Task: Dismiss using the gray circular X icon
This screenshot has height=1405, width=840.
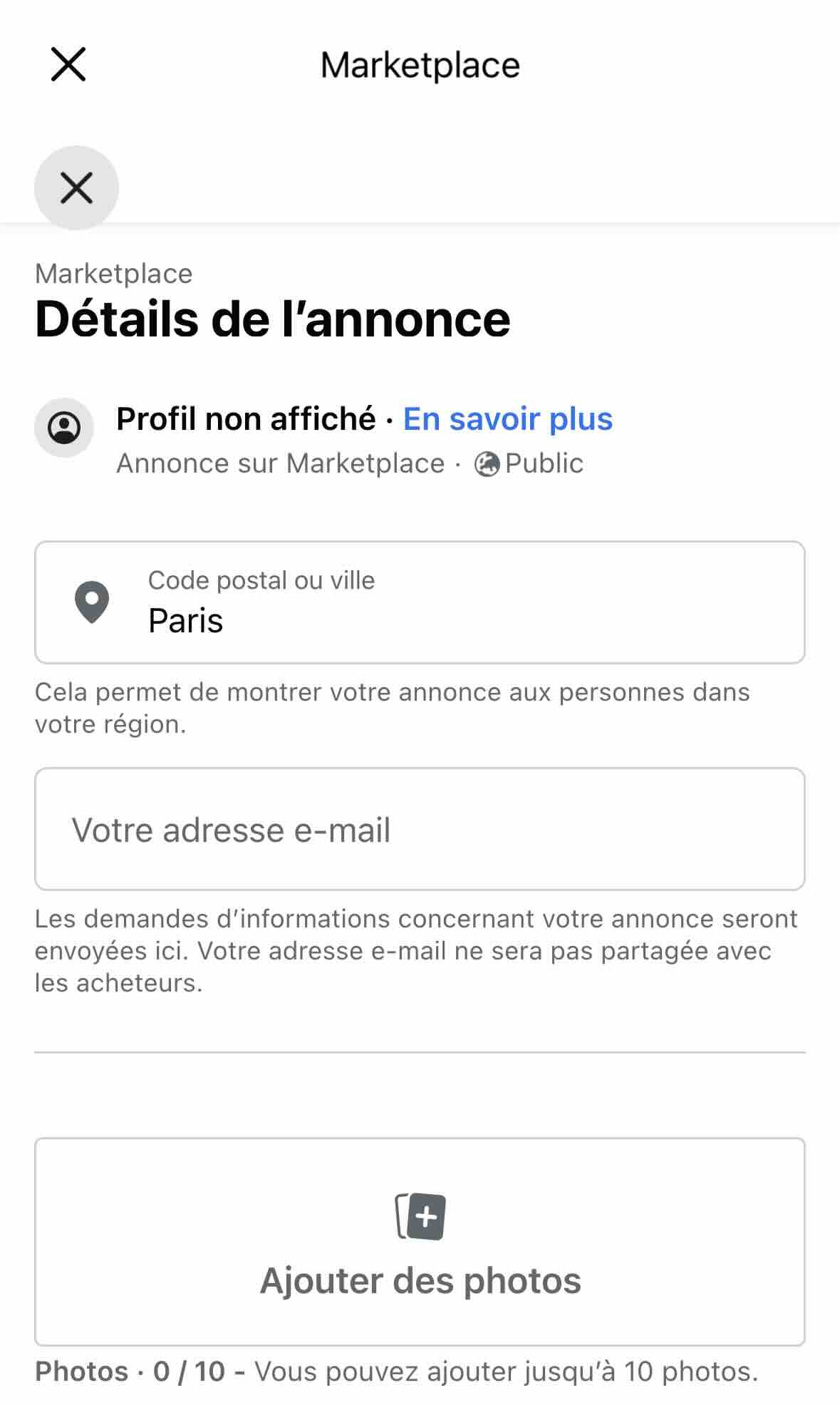Action: coord(75,187)
